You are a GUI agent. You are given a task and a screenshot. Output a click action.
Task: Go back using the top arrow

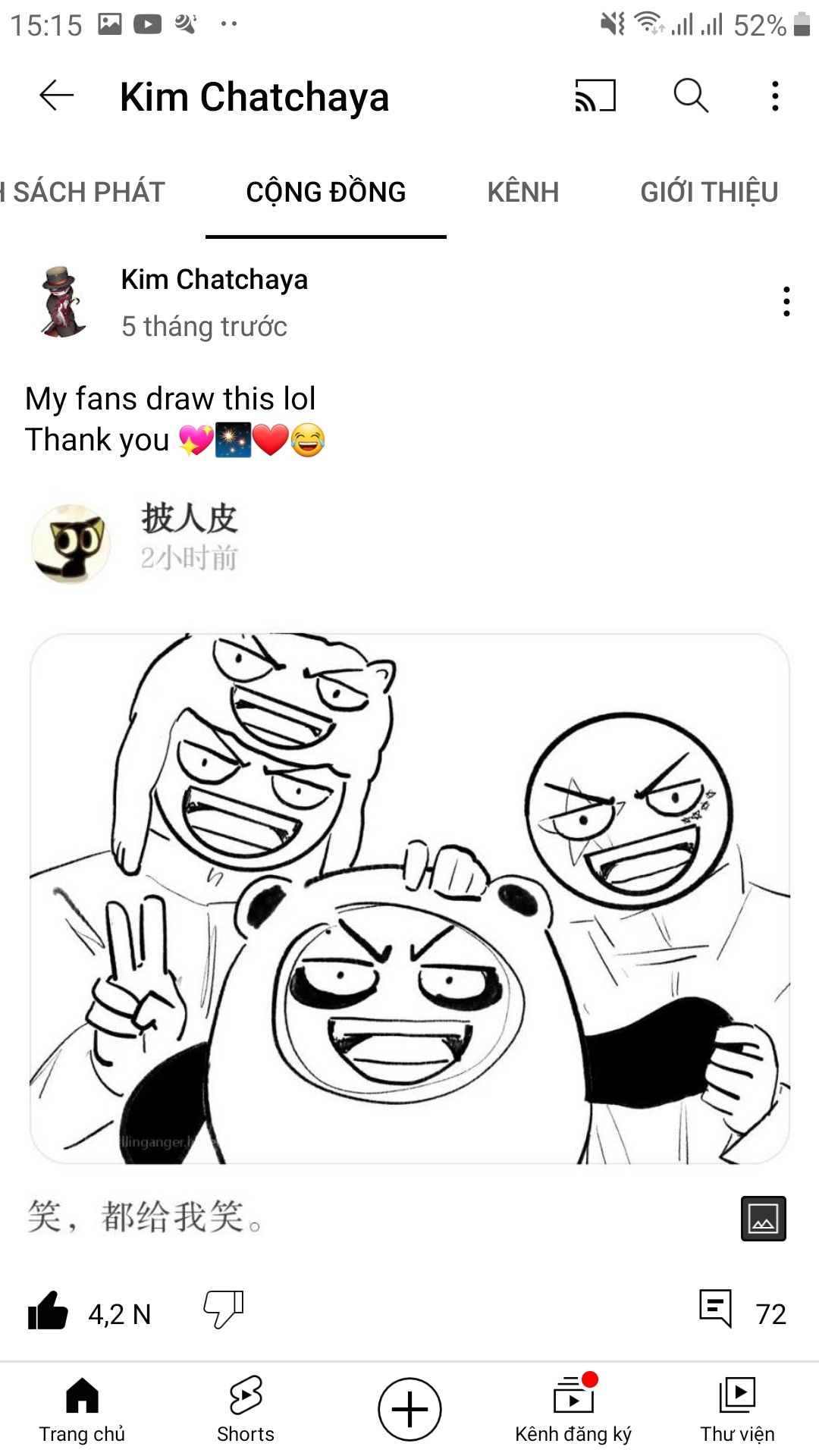click(x=57, y=96)
